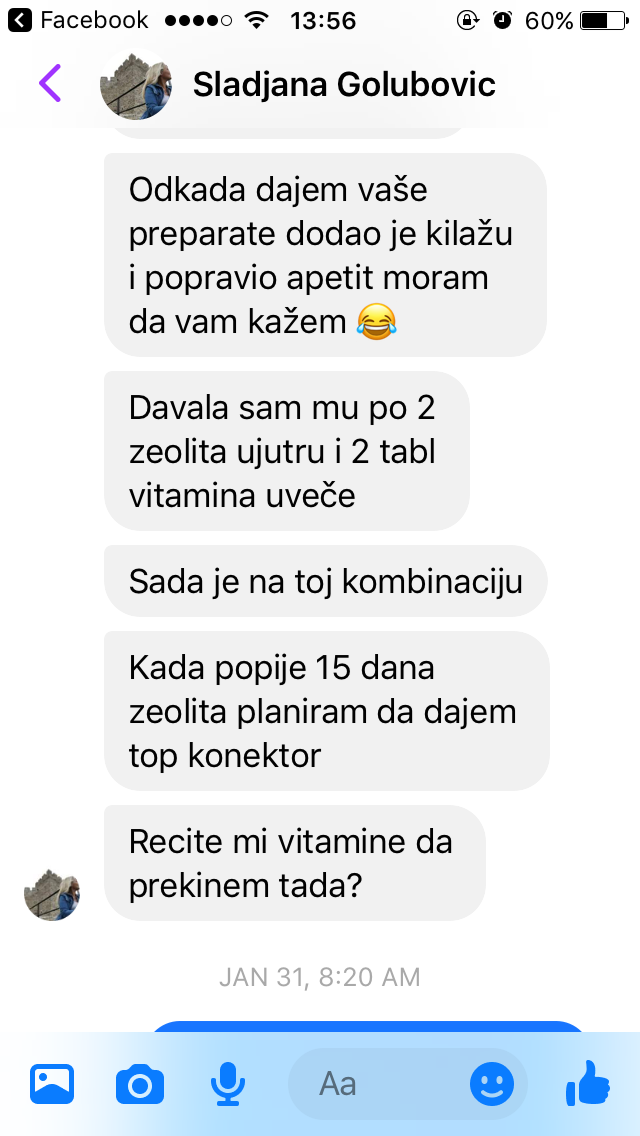Open the emoji smiley picker
640x1136 pixels.
coord(492,1084)
